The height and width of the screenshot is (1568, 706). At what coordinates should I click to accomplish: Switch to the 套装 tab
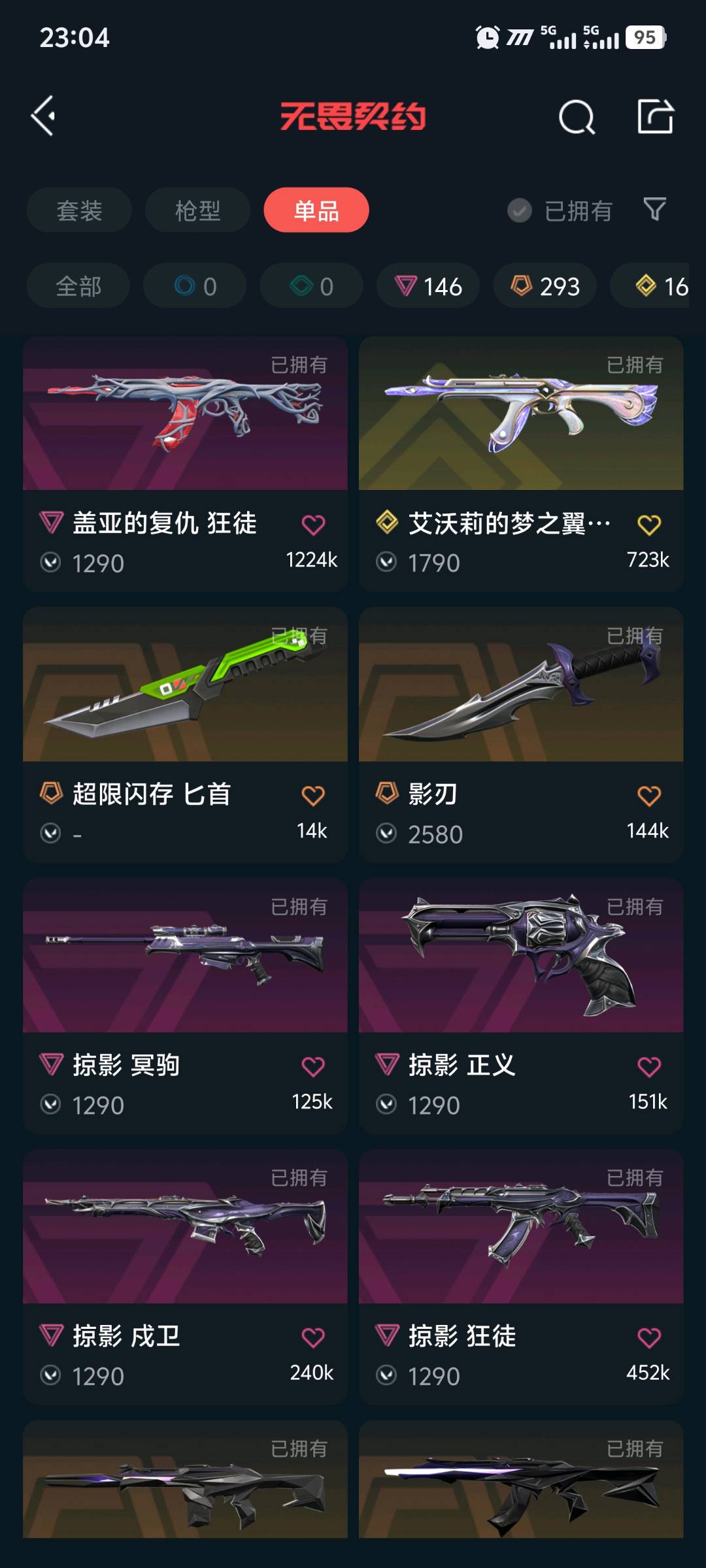click(x=79, y=210)
